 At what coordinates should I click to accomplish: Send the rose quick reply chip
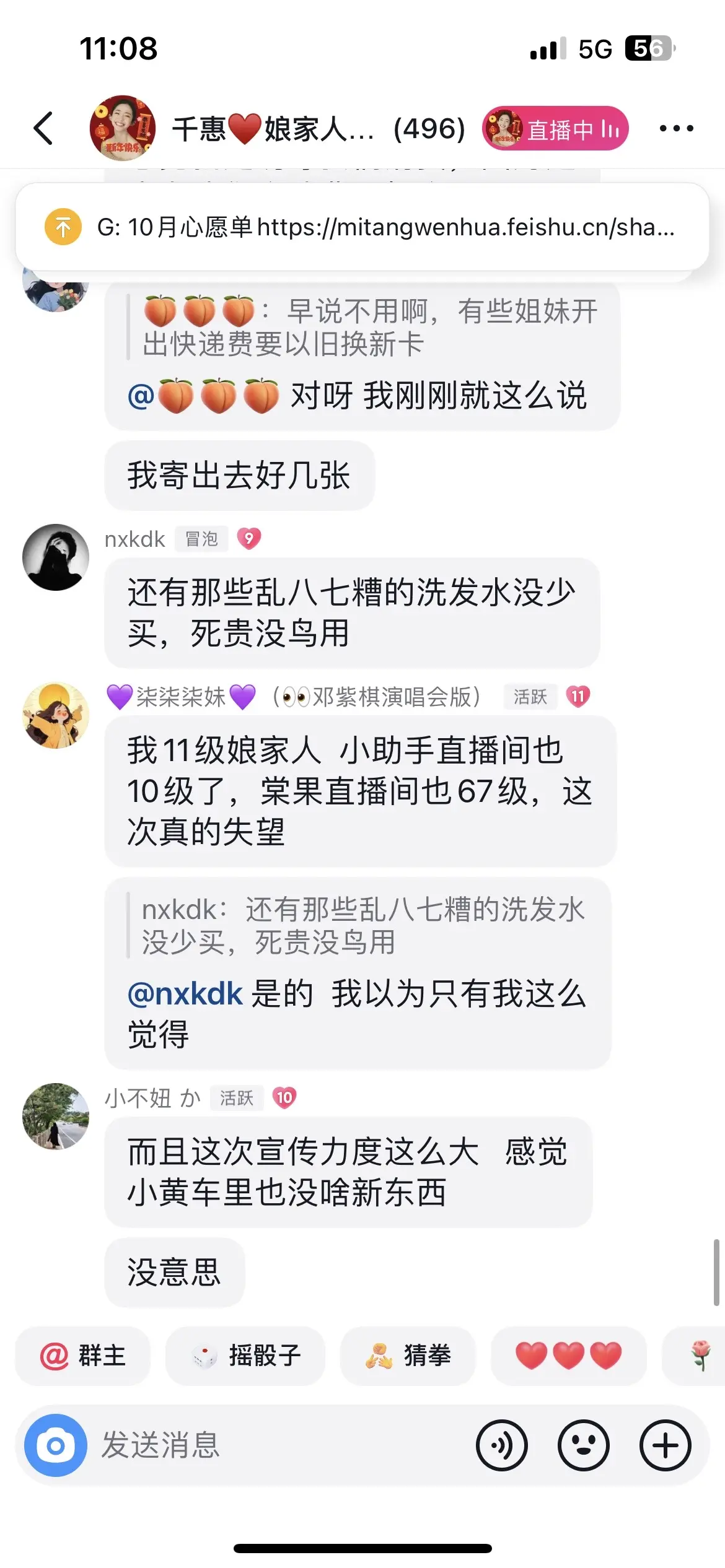[x=700, y=1356]
